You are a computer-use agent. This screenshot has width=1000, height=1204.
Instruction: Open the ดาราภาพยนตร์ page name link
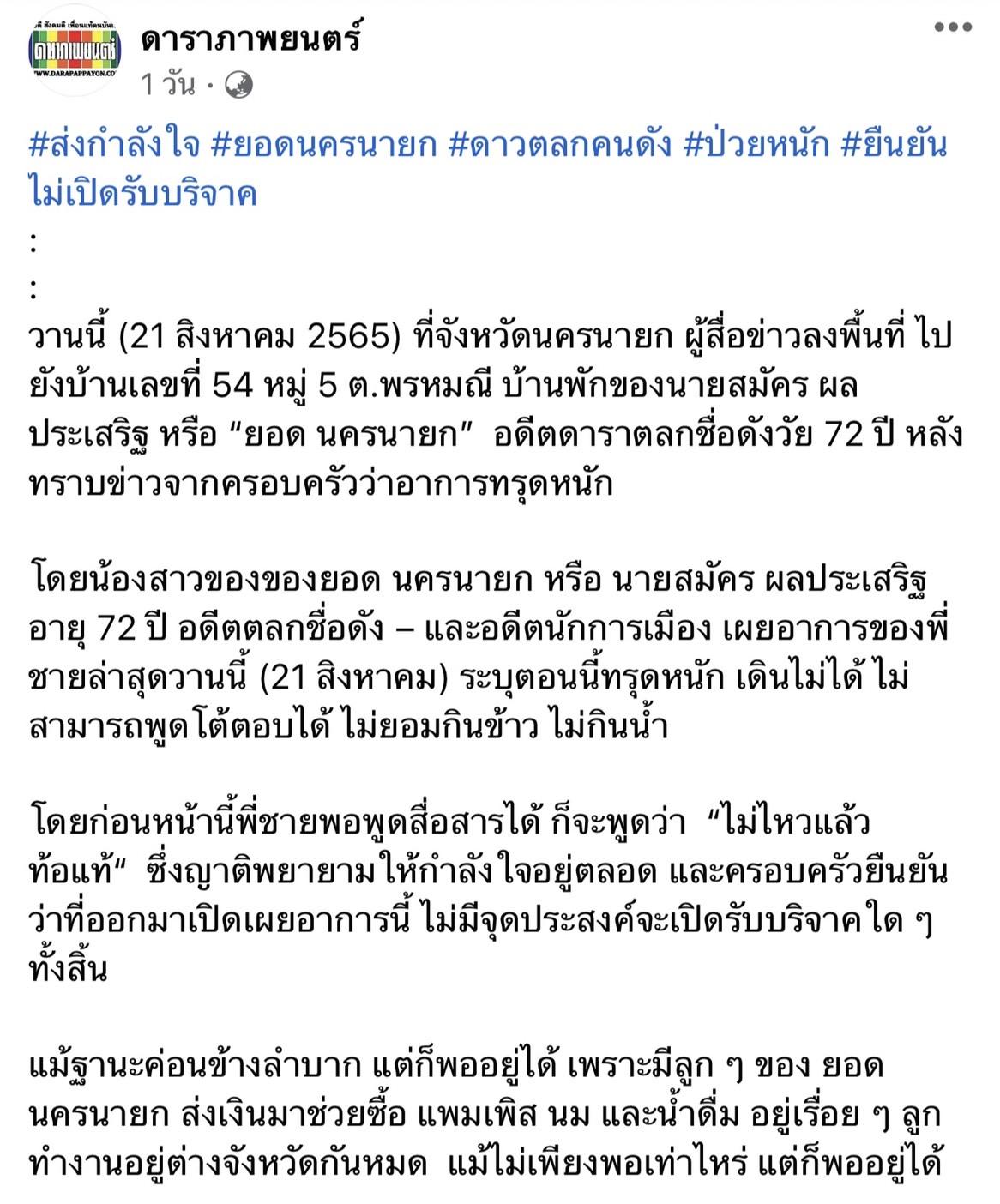tap(252, 37)
